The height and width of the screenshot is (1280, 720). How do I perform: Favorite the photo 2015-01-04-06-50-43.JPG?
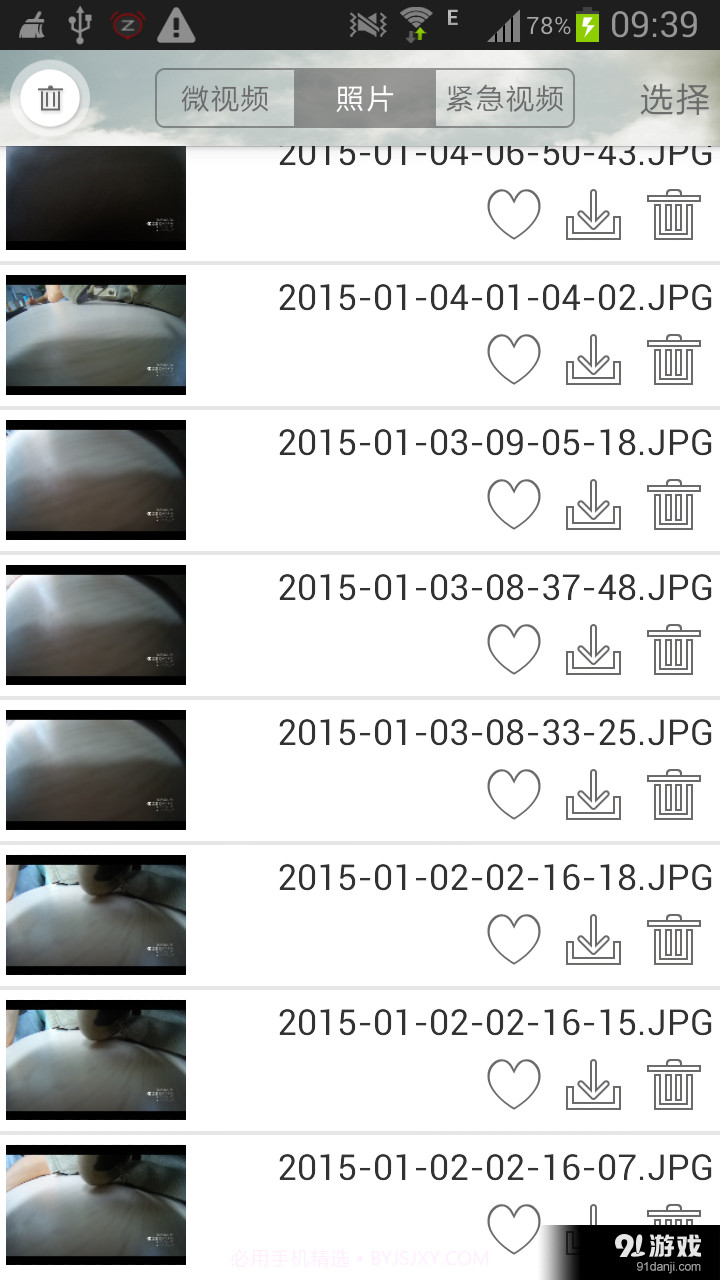click(x=514, y=214)
